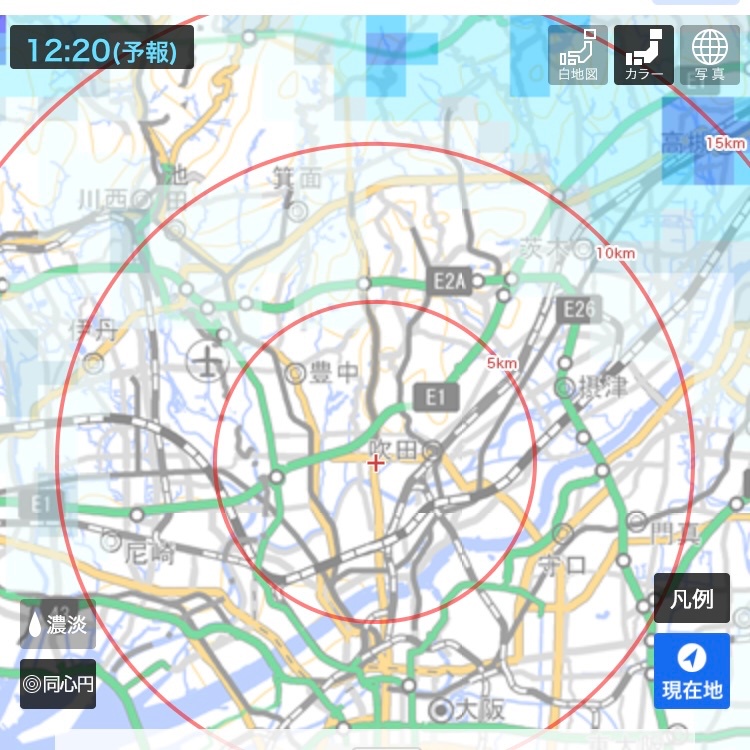Viewport: 750px width, 750px height.
Task: Open the 凡例 legend
Action: (692, 599)
